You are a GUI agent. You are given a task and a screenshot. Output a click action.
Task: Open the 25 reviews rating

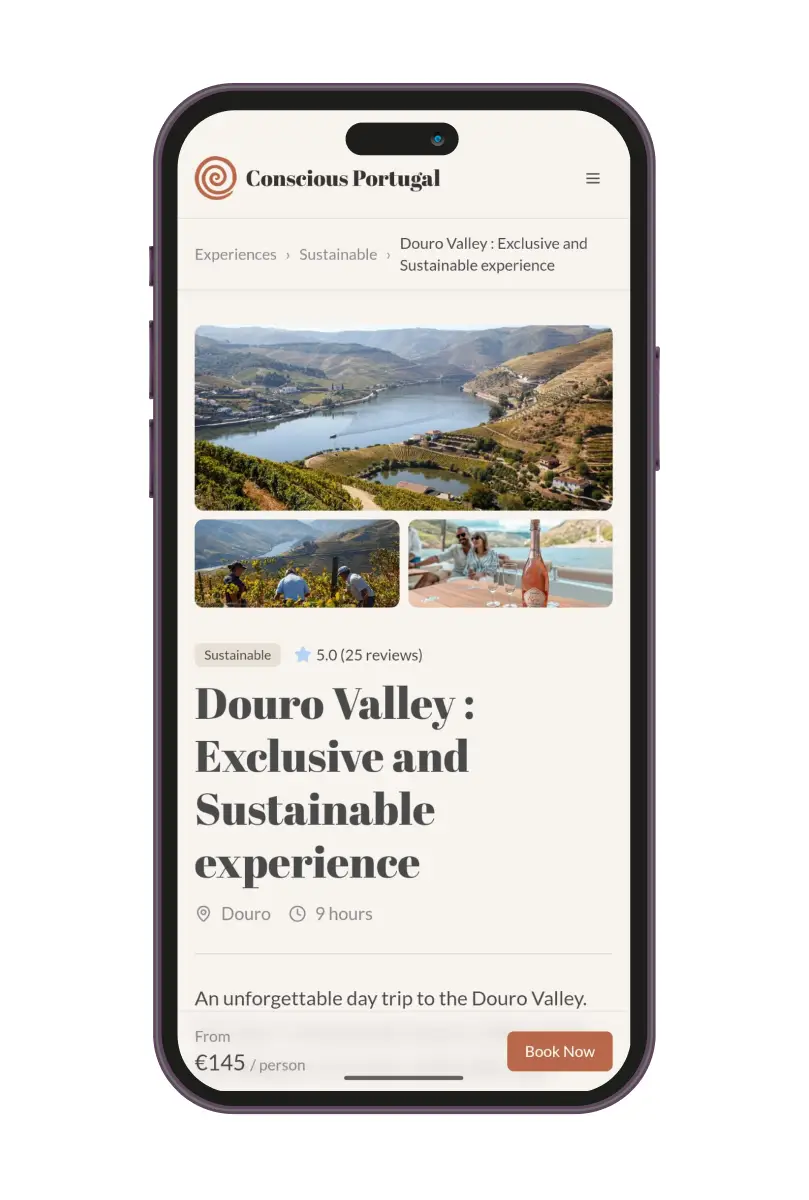pyautogui.click(x=359, y=656)
